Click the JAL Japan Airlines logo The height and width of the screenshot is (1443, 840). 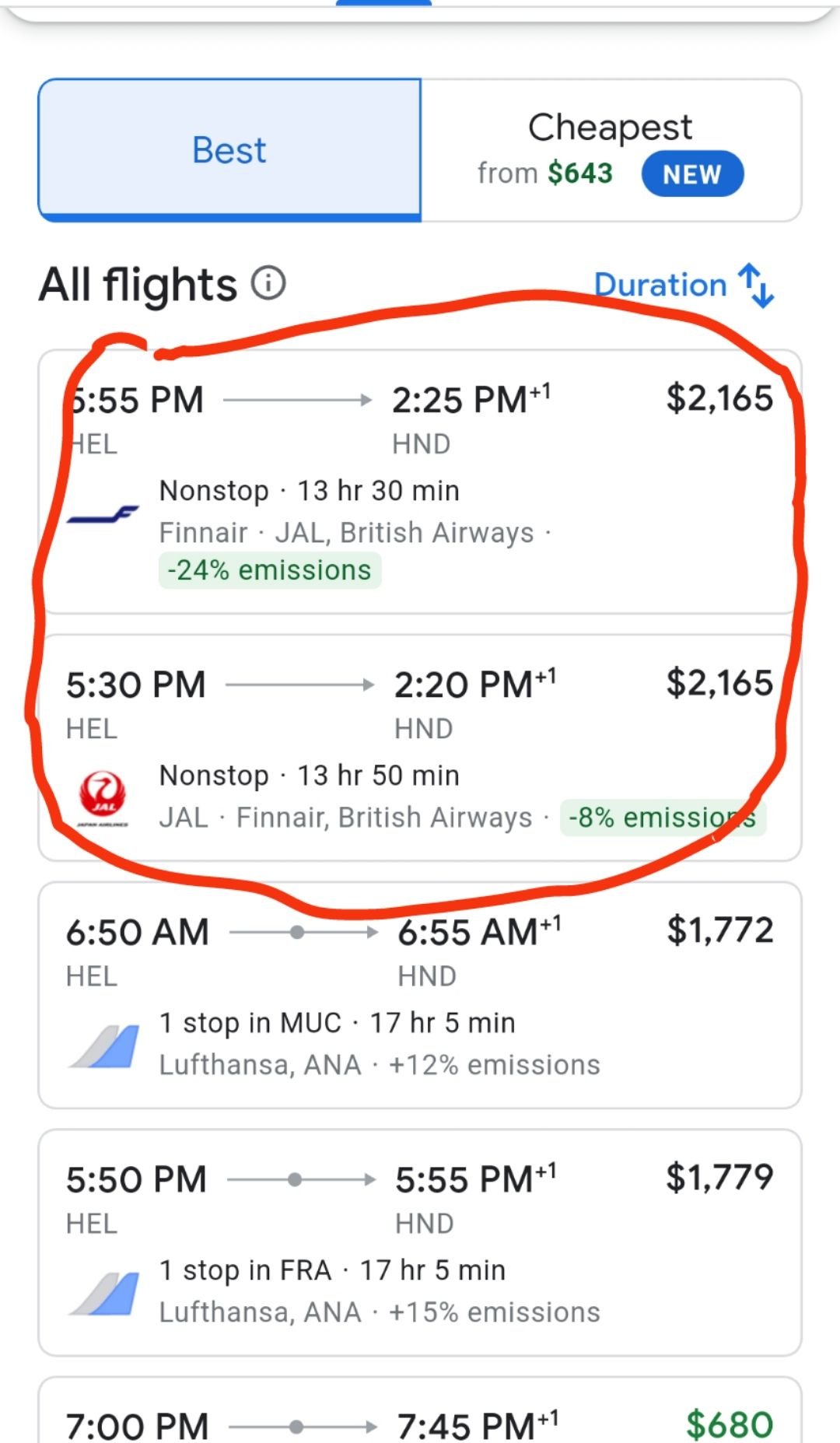coord(103,795)
